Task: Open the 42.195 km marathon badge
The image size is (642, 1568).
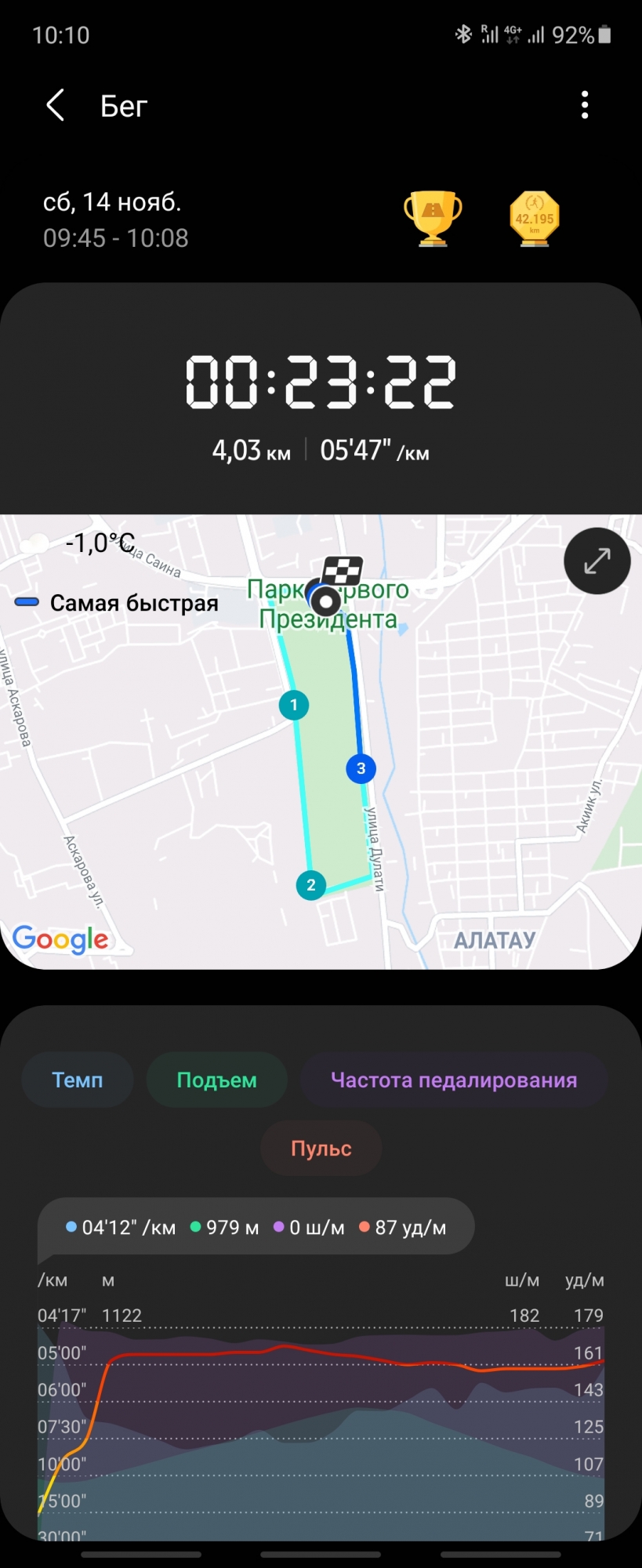Action: 535,219
